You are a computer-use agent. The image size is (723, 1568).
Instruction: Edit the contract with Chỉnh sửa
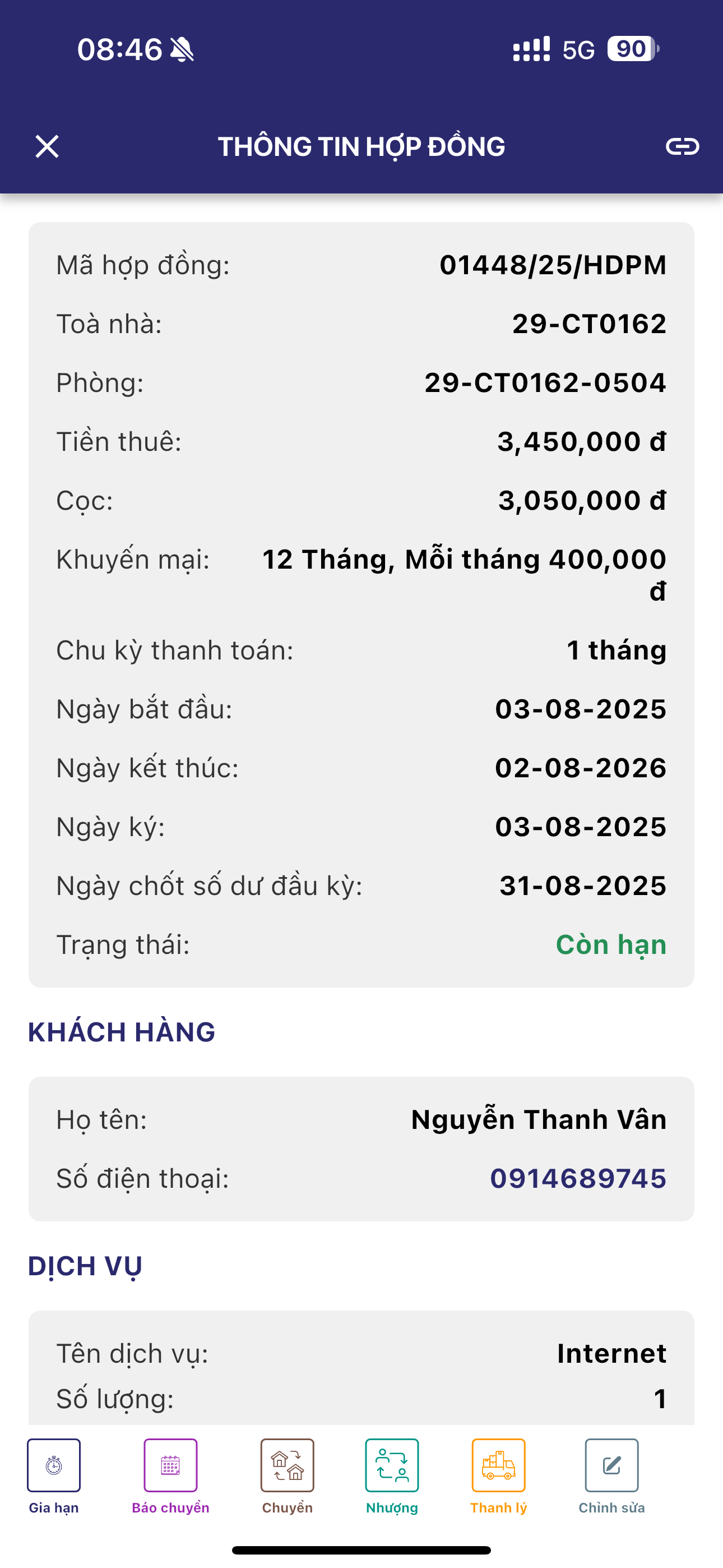pos(611,1466)
